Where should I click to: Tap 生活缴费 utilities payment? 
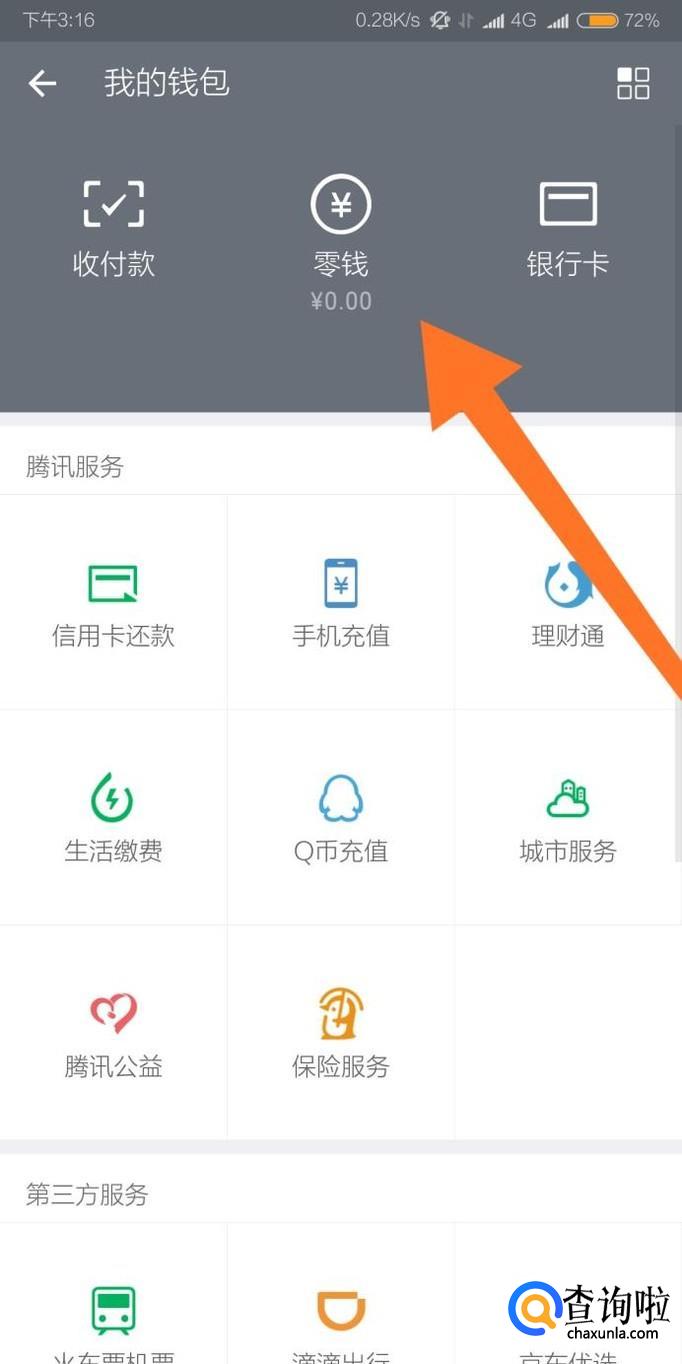click(x=113, y=818)
